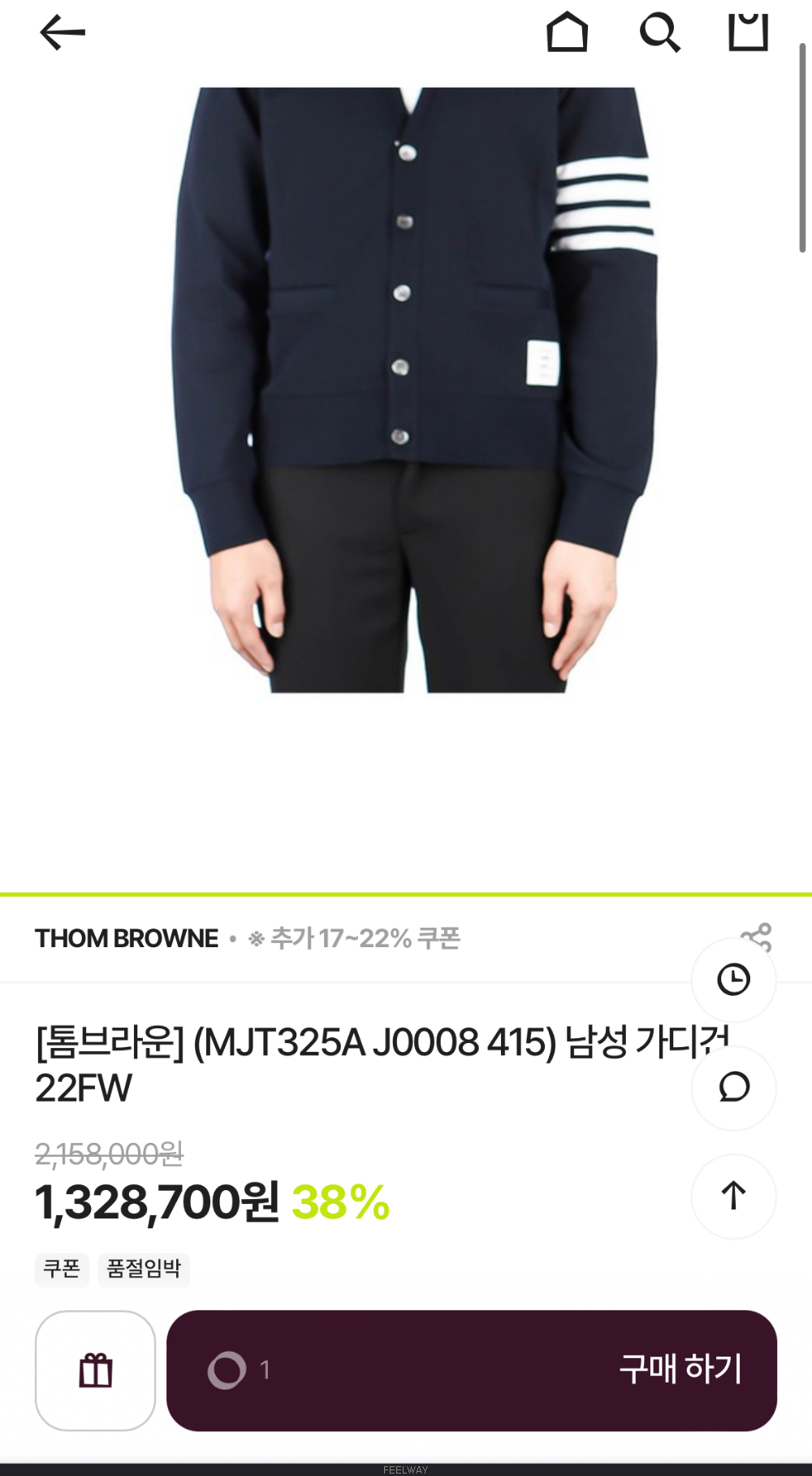Viewport: 812px width, 1476px height.
Task: Tap the 쿠폰 chip
Action: click(x=62, y=1269)
